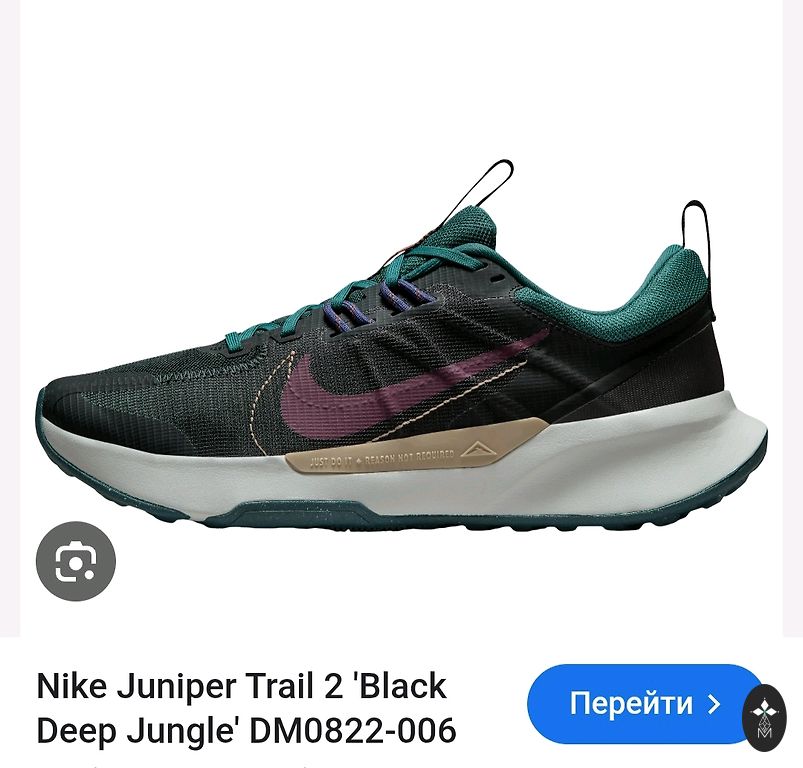Viewport: 803px width, 768px height.
Task: Tap the Перейти button to visit the site
Action: coord(635,703)
